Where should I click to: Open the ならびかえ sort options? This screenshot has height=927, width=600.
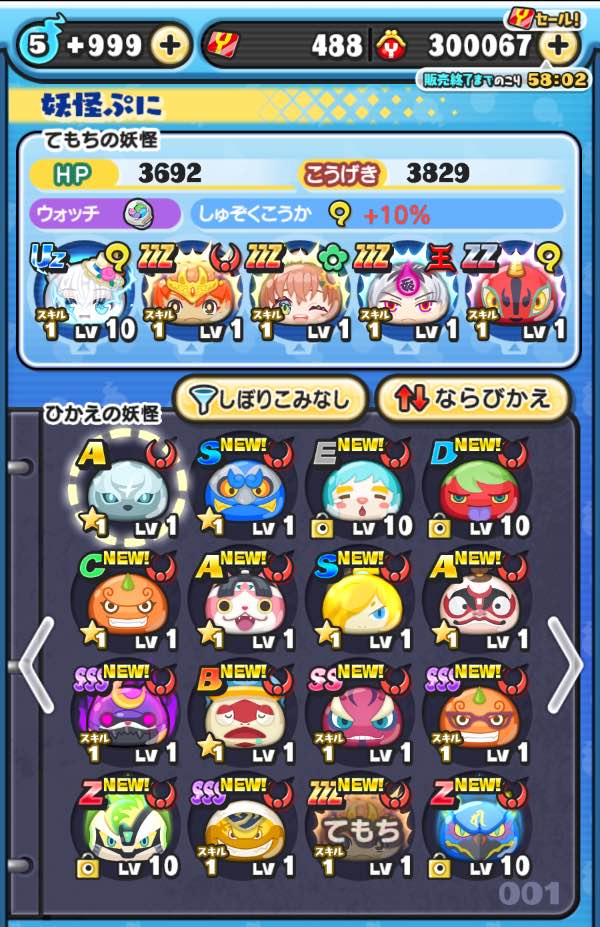(x=473, y=399)
